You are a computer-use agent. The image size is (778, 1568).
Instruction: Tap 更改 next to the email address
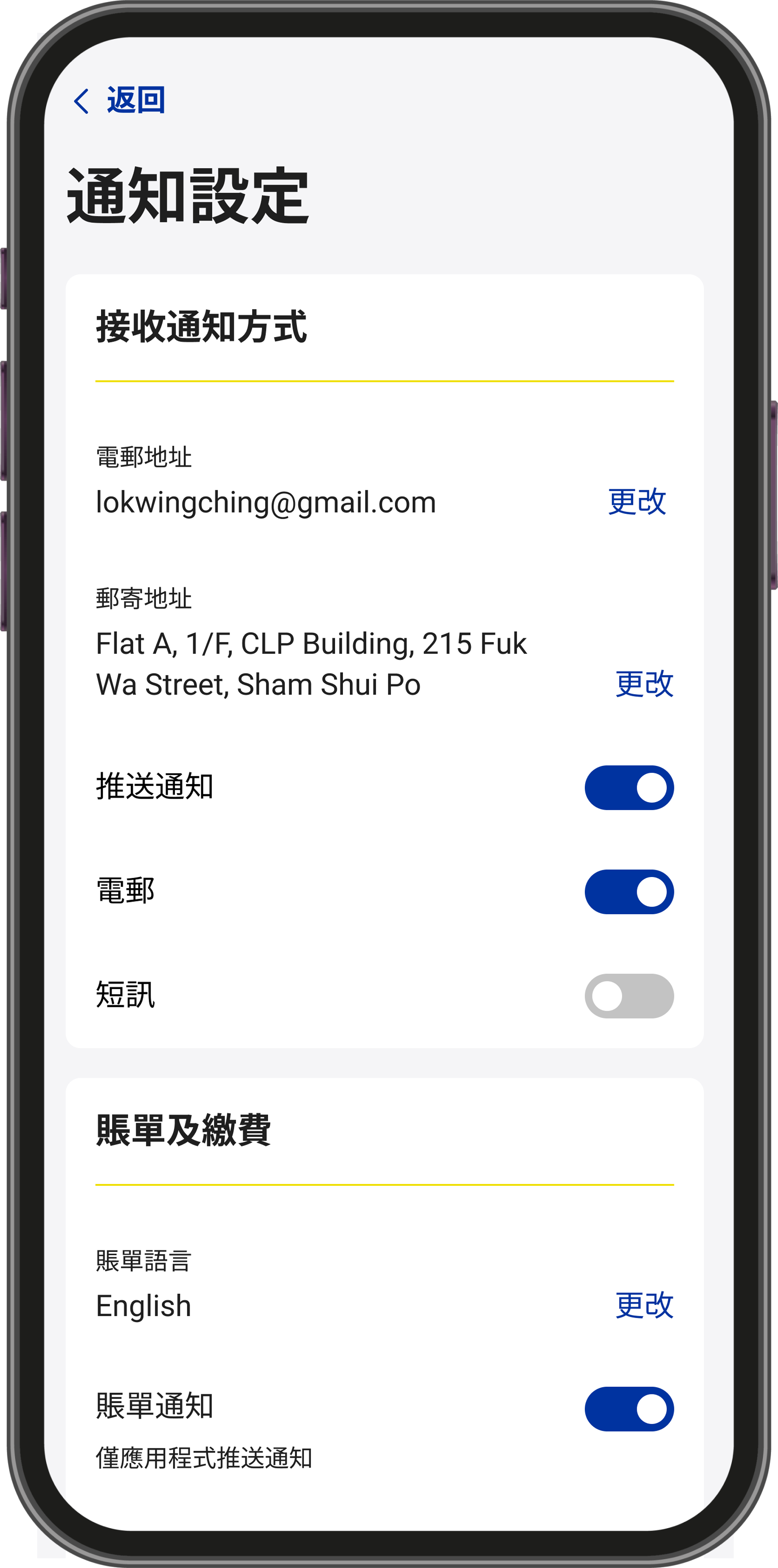click(x=637, y=502)
